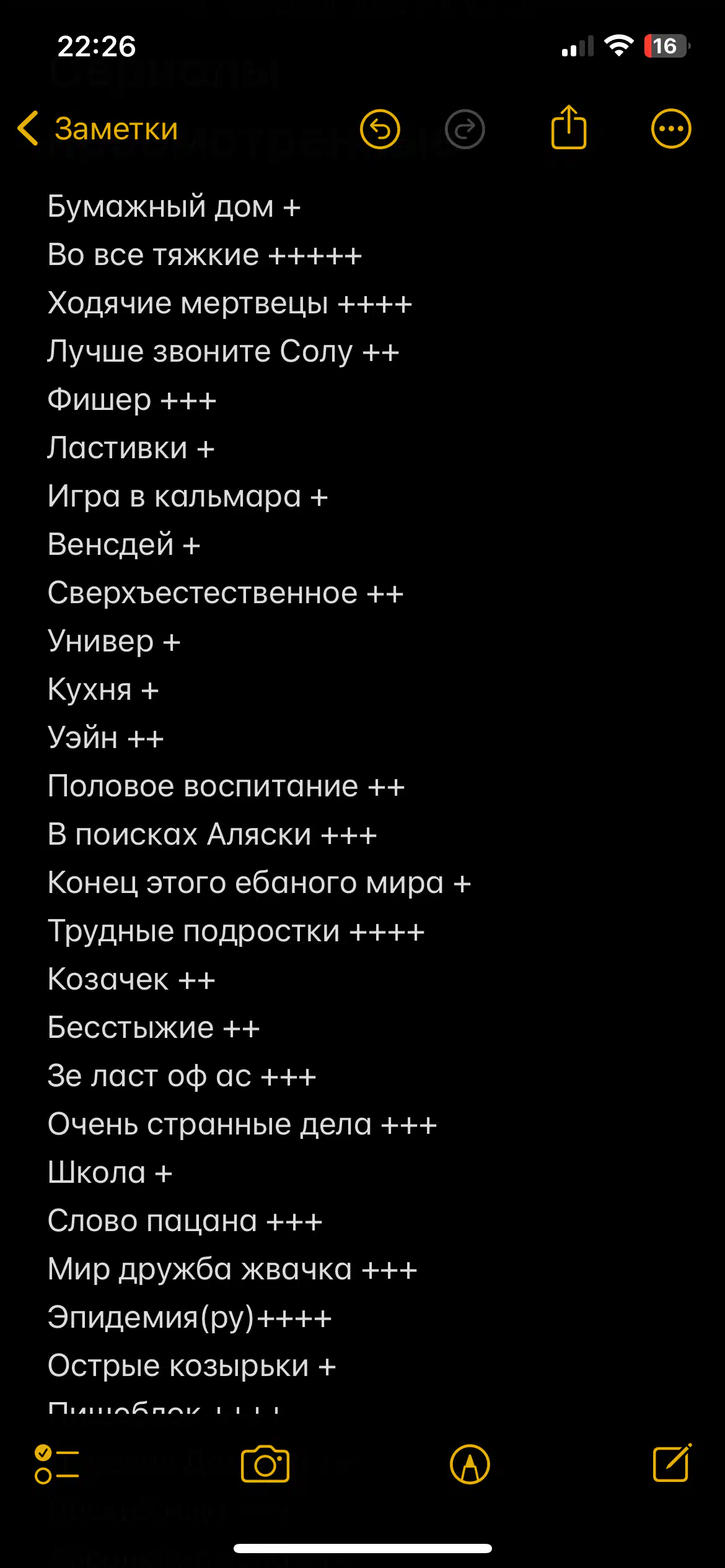Compose a new note
725x1568 pixels.
[x=672, y=1463]
